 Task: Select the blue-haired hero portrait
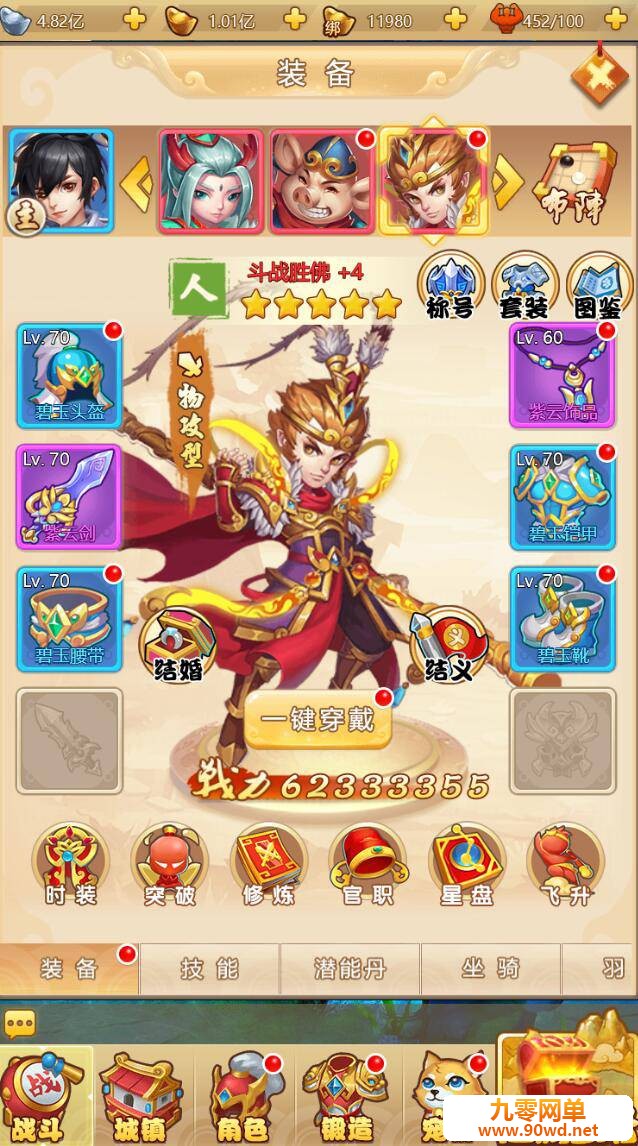click(x=210, y=182)
